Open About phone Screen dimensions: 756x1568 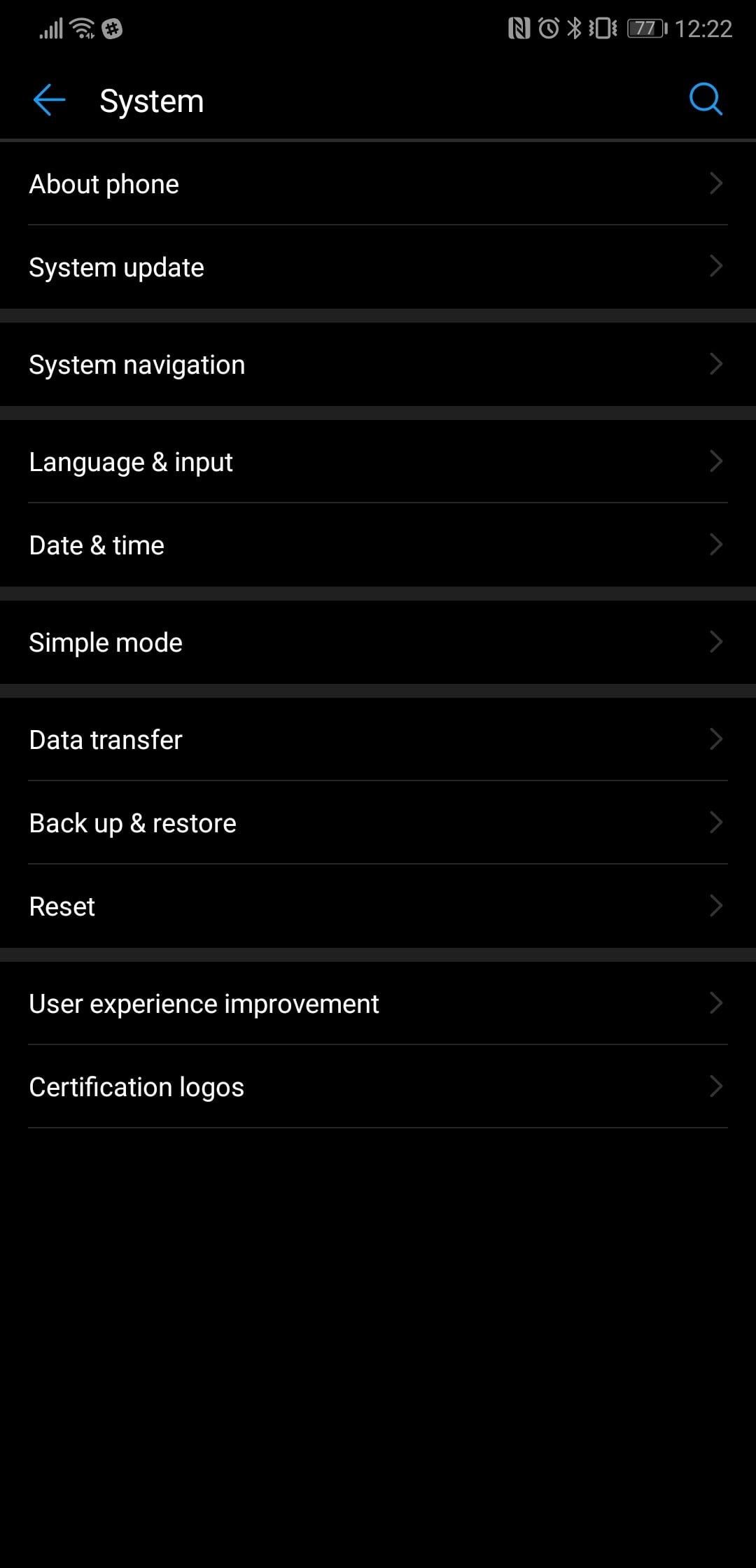[x=378, y=184]
